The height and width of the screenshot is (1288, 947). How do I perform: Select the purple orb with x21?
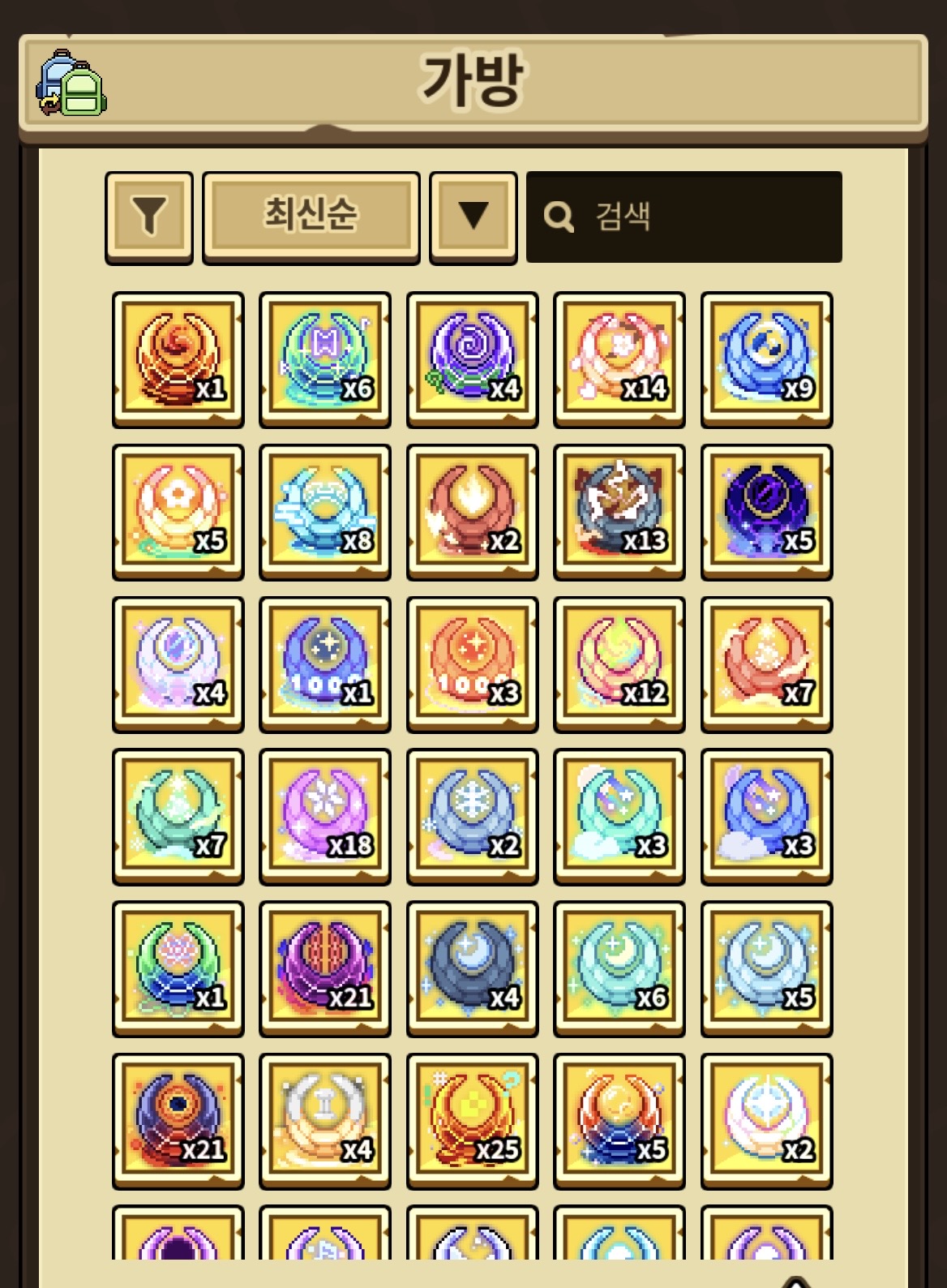coord(325,968)
